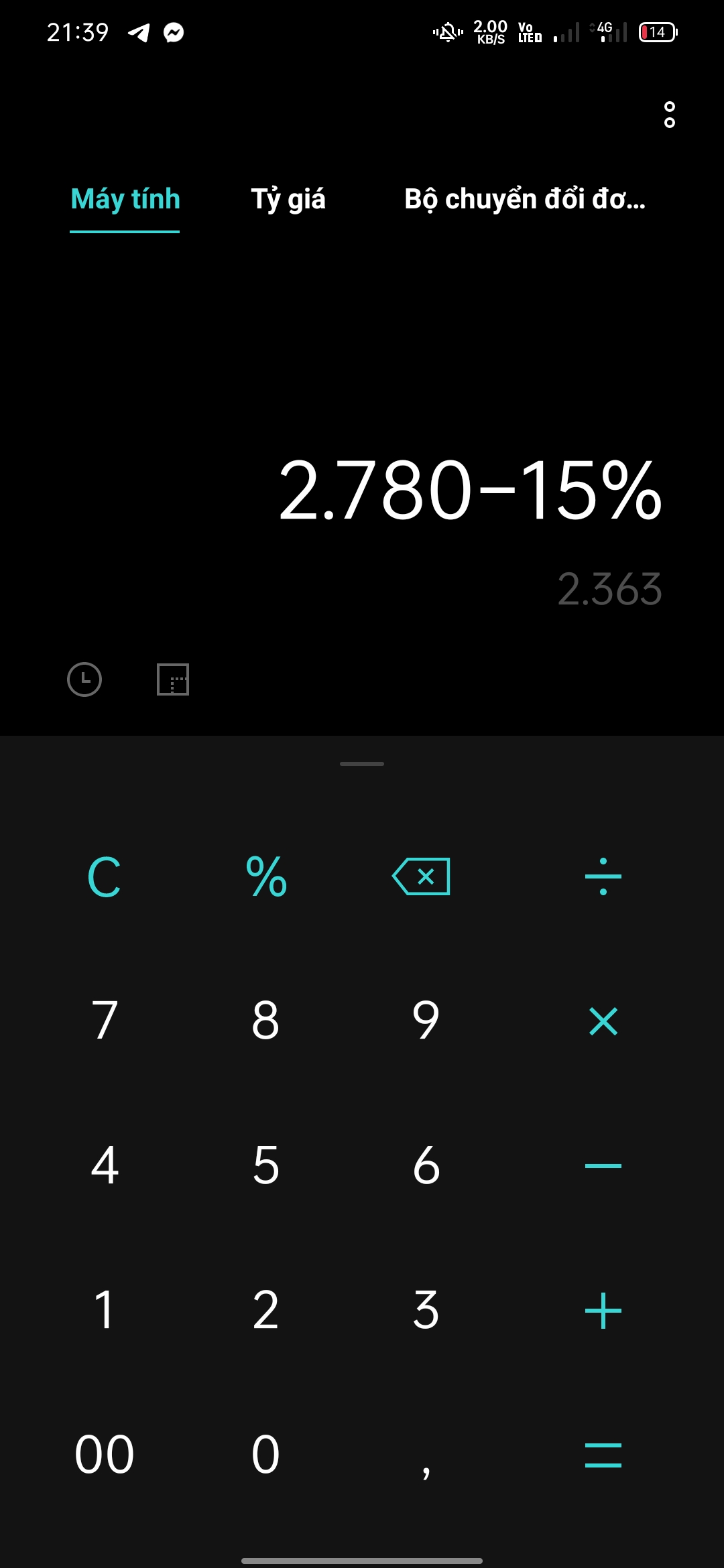Tap the plus operator

[603, 1311]
